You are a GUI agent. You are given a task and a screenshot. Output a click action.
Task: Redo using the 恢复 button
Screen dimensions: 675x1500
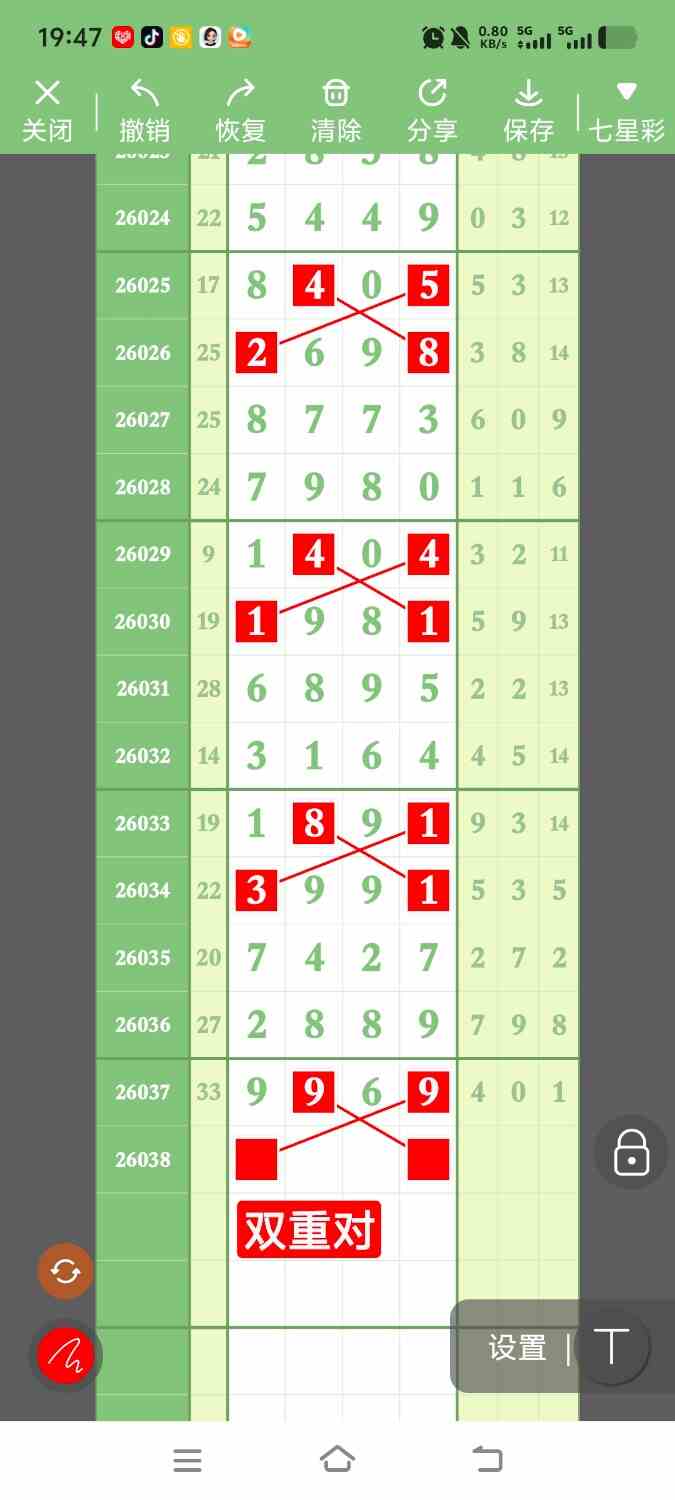pyautogui.click(x=240, y=111)
